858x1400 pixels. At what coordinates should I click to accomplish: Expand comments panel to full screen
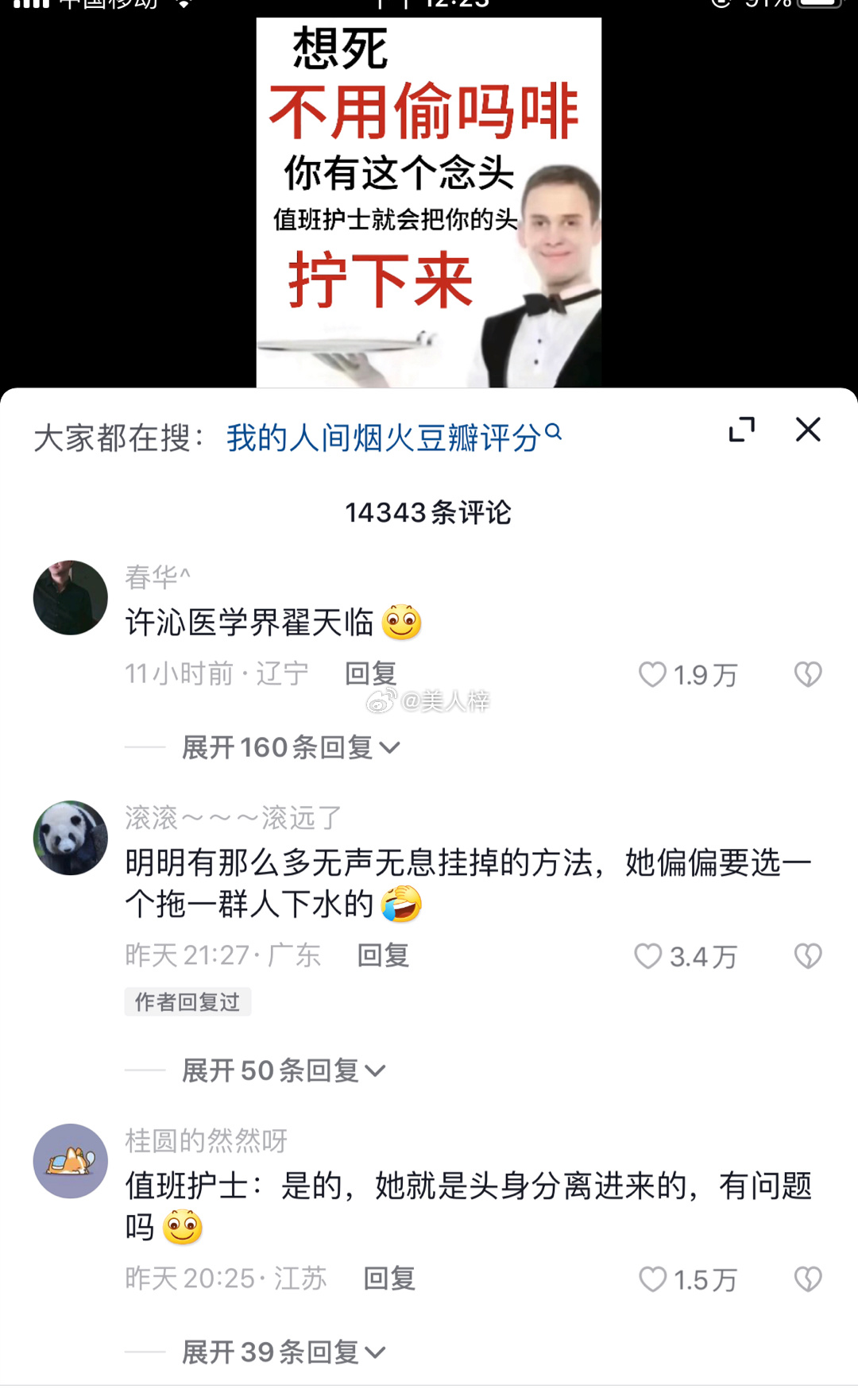tap(741, 430)
